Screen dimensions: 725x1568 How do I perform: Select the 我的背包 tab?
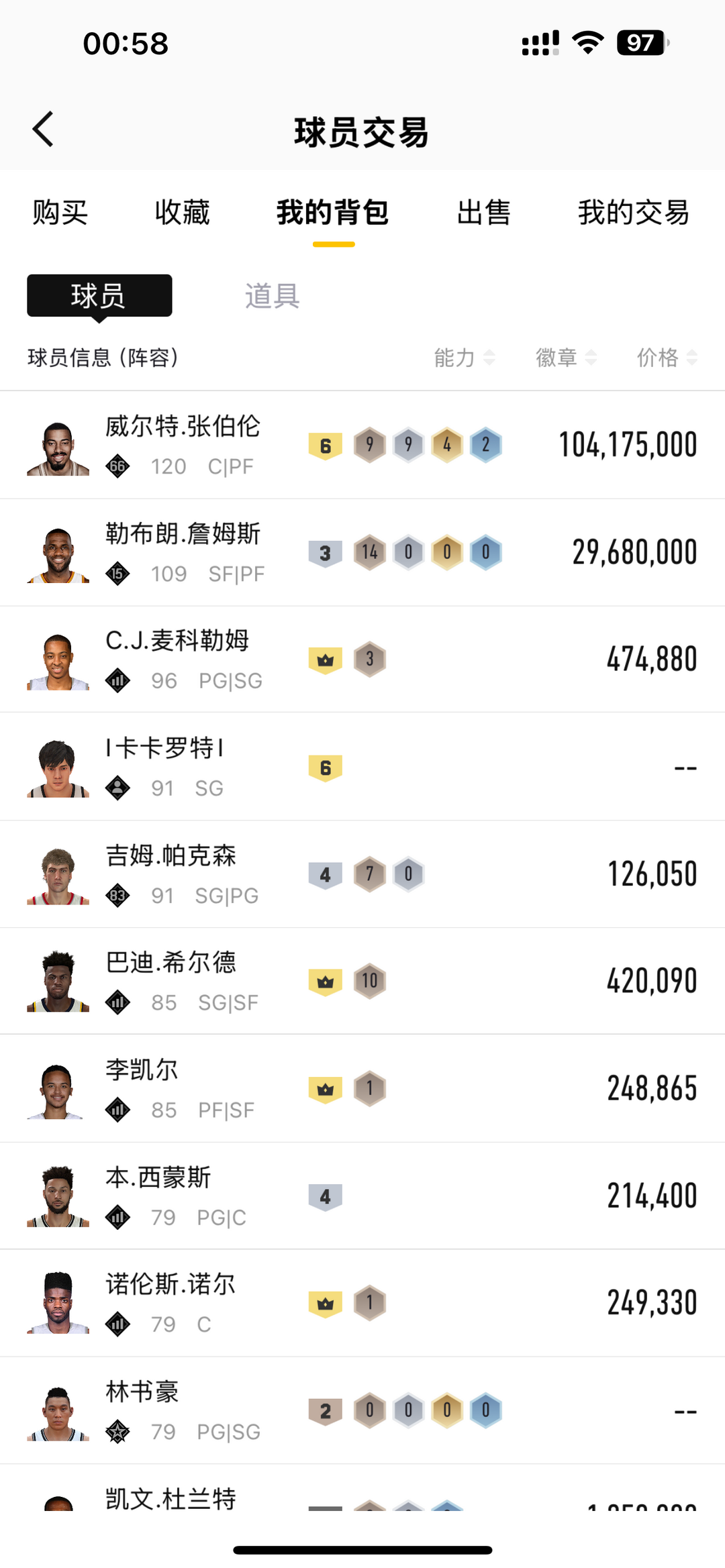[x=333, y=213]
